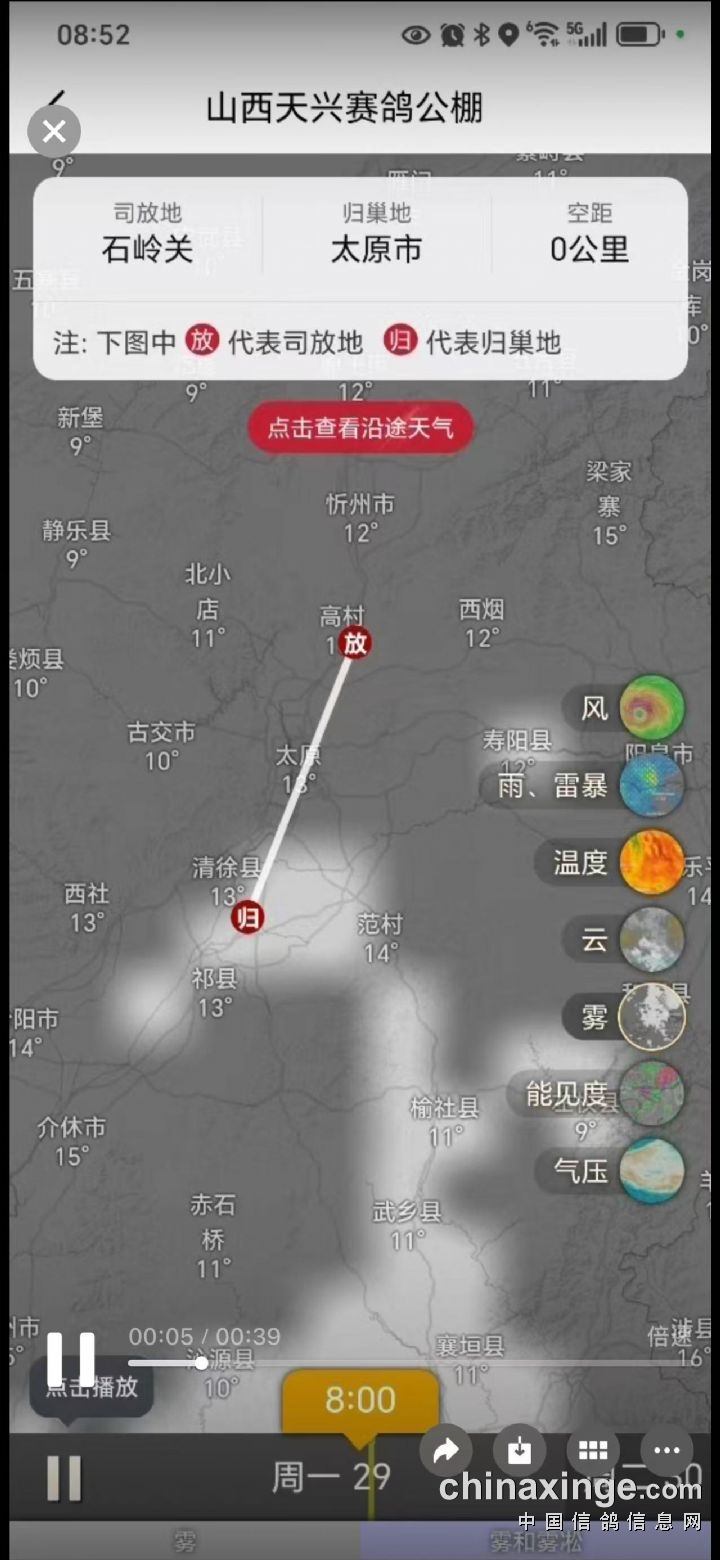720x1560 pixels.
Task: Download the video
Action: tap(520, 1450)
